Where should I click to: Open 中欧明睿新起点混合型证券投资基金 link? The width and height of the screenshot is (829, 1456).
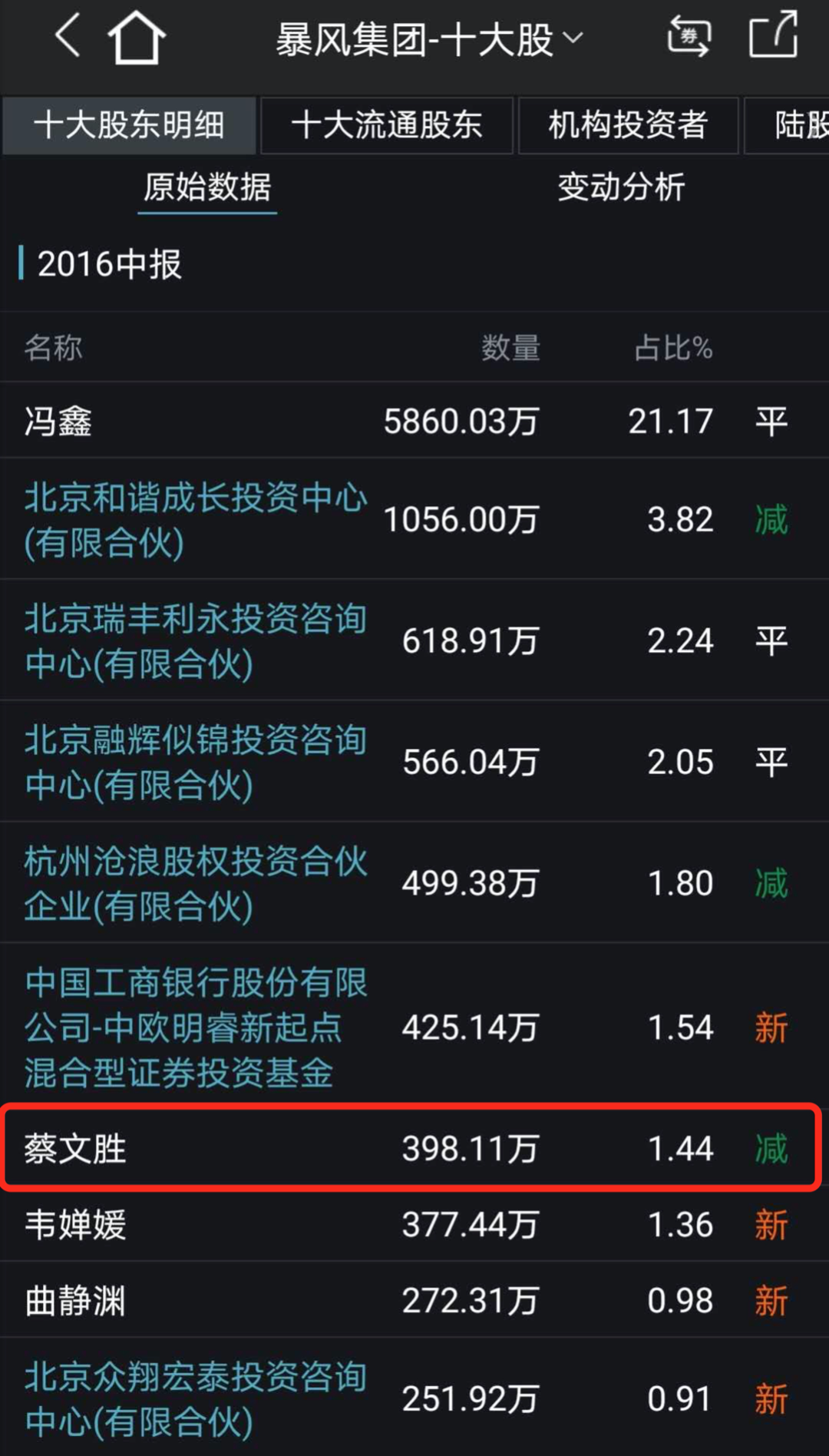[196, 1027]
